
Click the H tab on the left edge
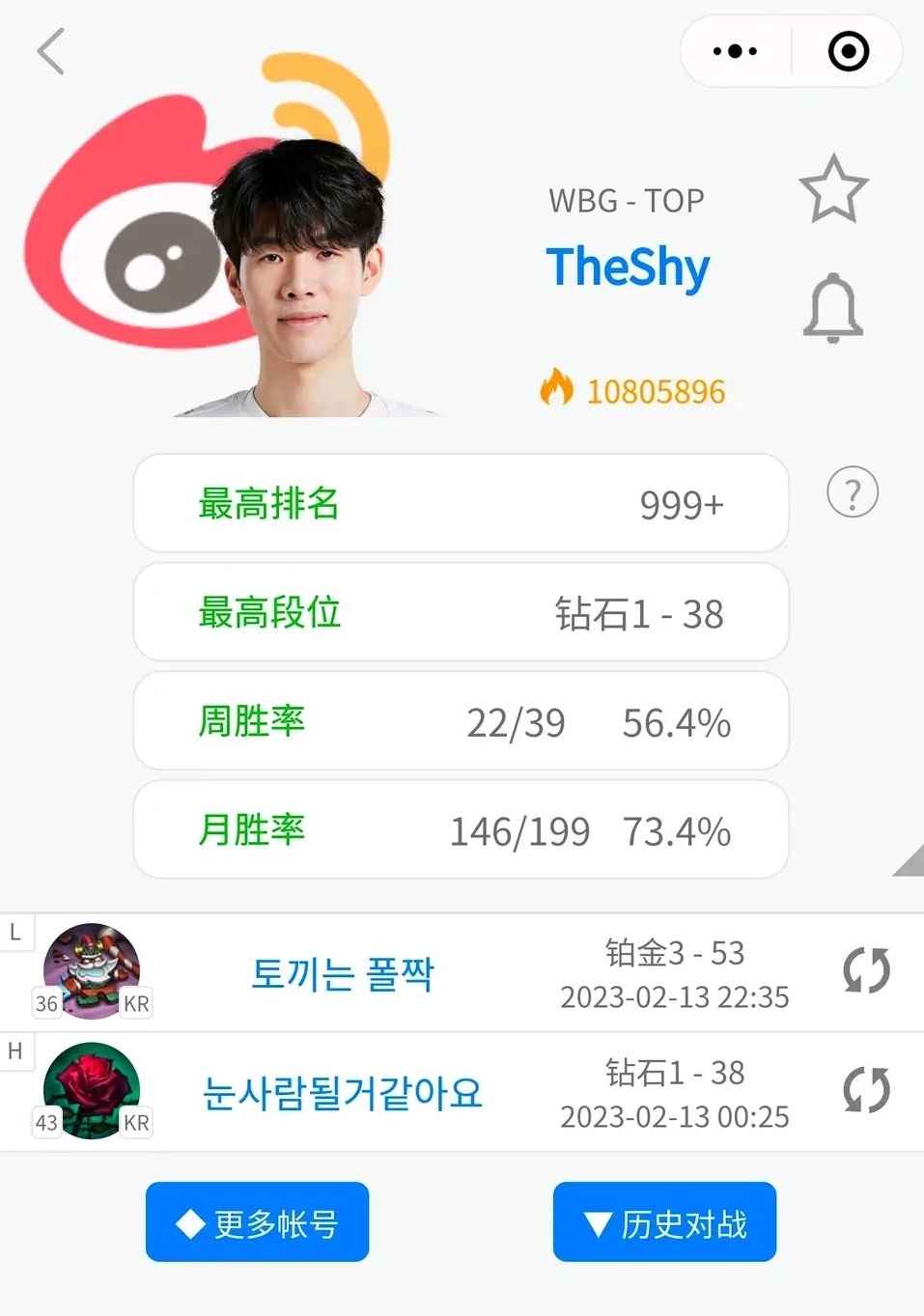[14, 1052]
